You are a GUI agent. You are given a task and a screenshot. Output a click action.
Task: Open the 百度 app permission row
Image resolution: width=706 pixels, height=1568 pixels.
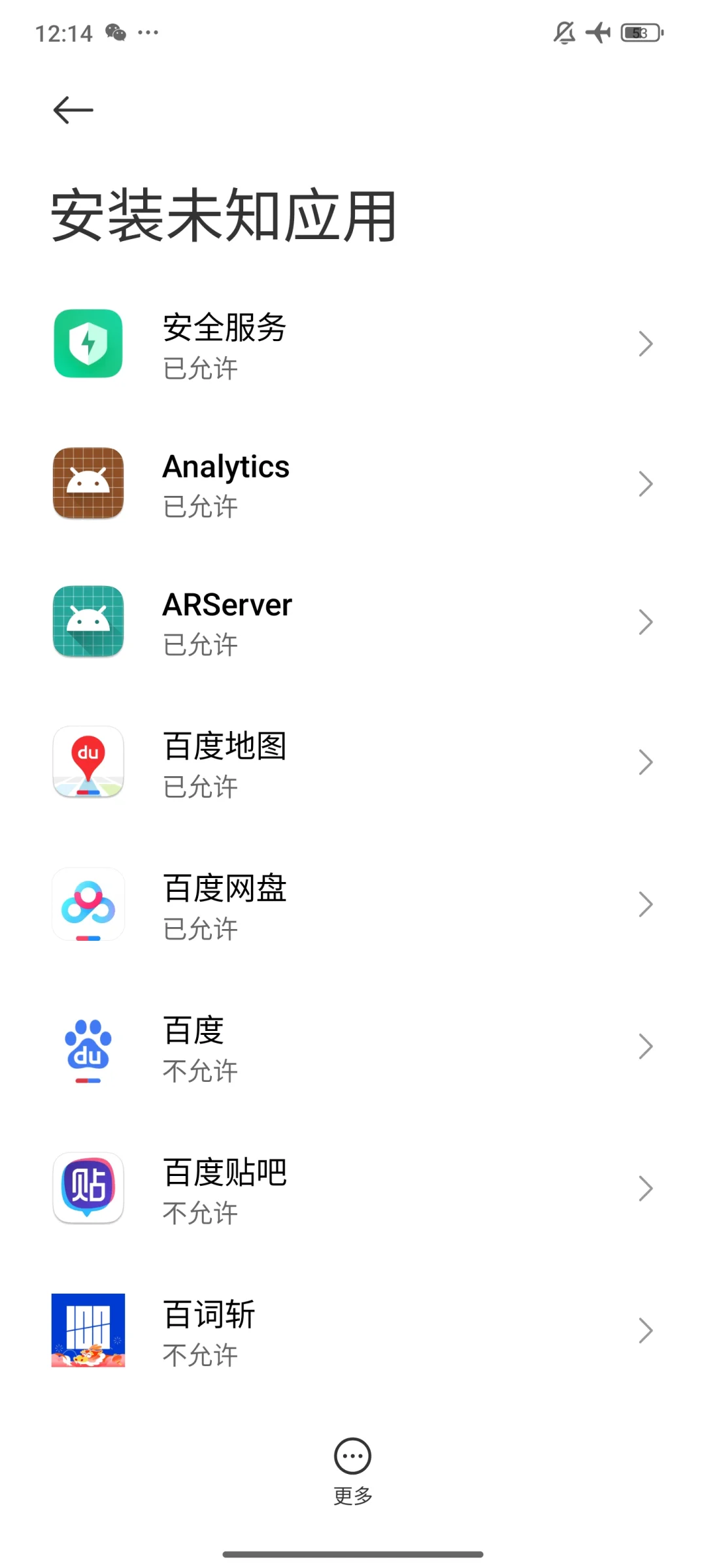tap(353, 1047)
